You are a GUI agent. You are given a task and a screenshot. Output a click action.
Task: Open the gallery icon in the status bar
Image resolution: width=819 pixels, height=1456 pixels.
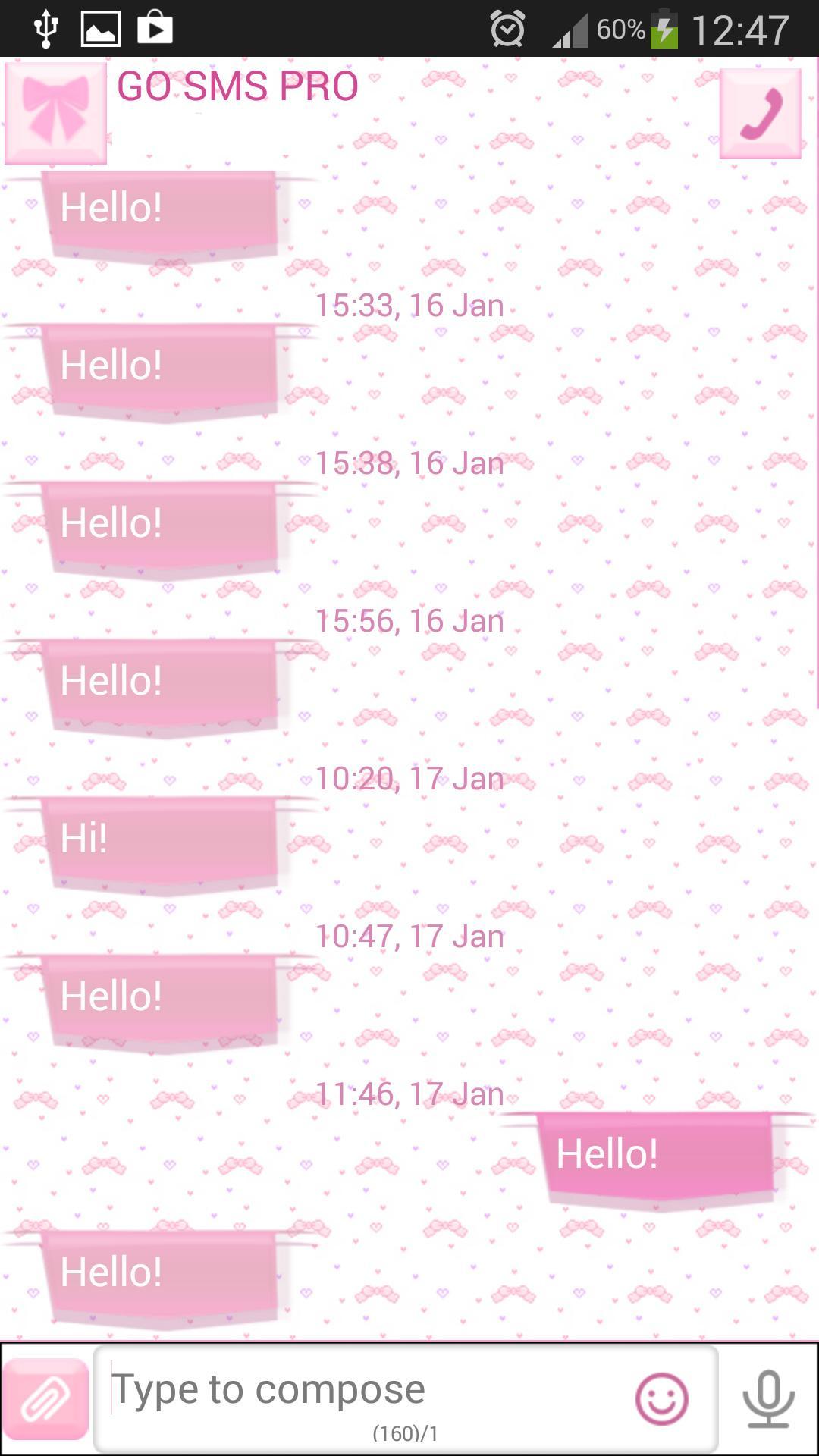100,29
